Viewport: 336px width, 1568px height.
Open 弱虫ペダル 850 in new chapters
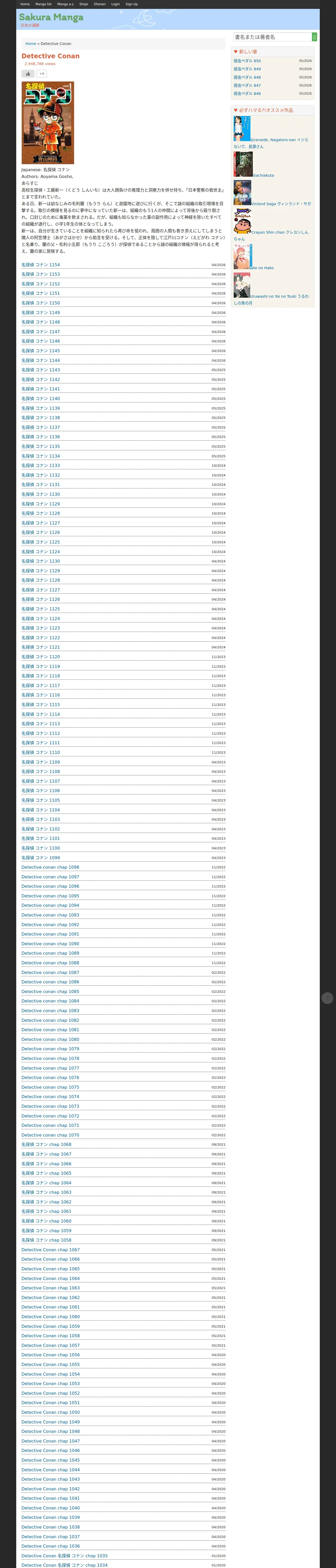[x=247, y=61]
